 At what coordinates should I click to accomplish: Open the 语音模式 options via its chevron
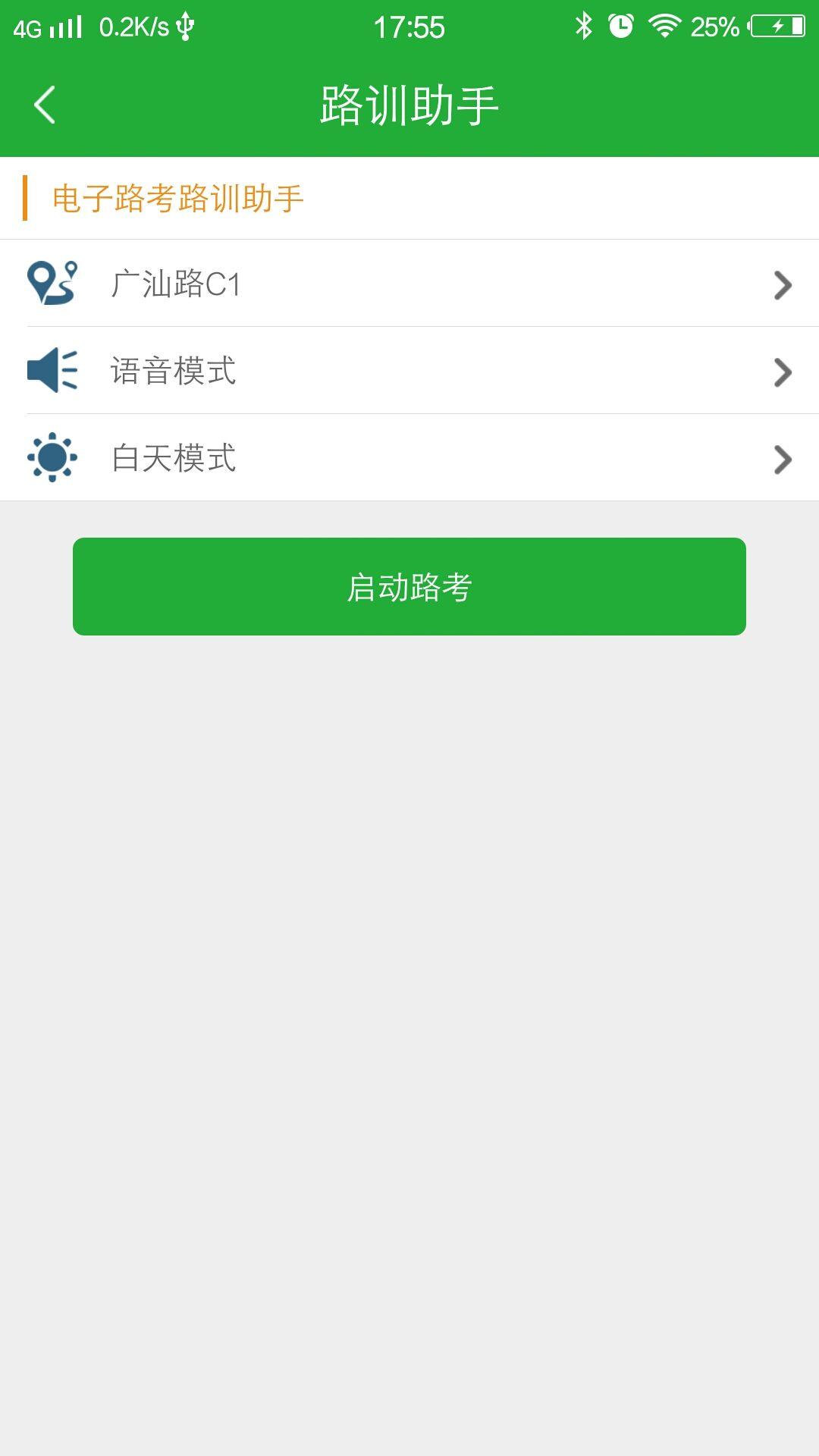coord(781,371)
